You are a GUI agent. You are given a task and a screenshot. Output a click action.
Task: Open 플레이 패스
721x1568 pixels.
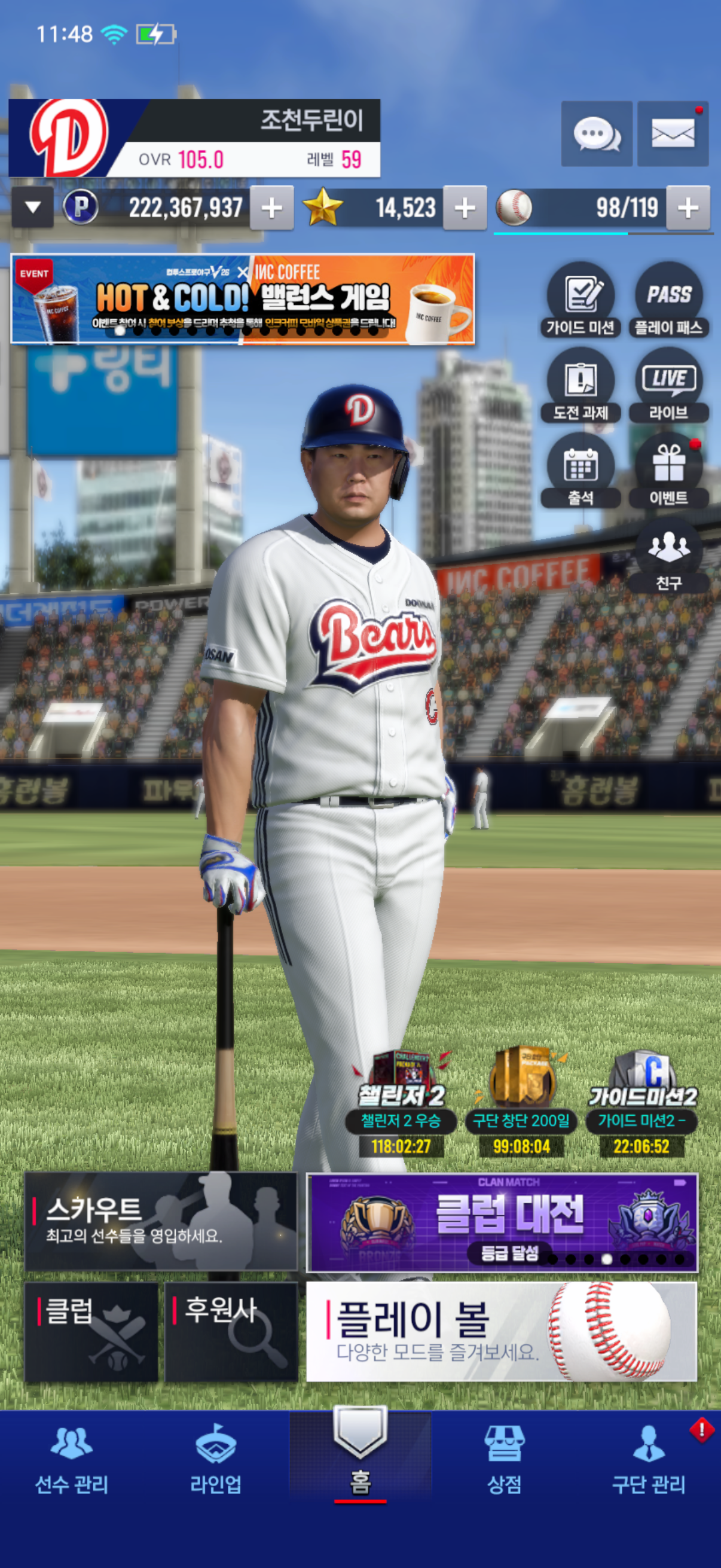(x=668, y=300)
